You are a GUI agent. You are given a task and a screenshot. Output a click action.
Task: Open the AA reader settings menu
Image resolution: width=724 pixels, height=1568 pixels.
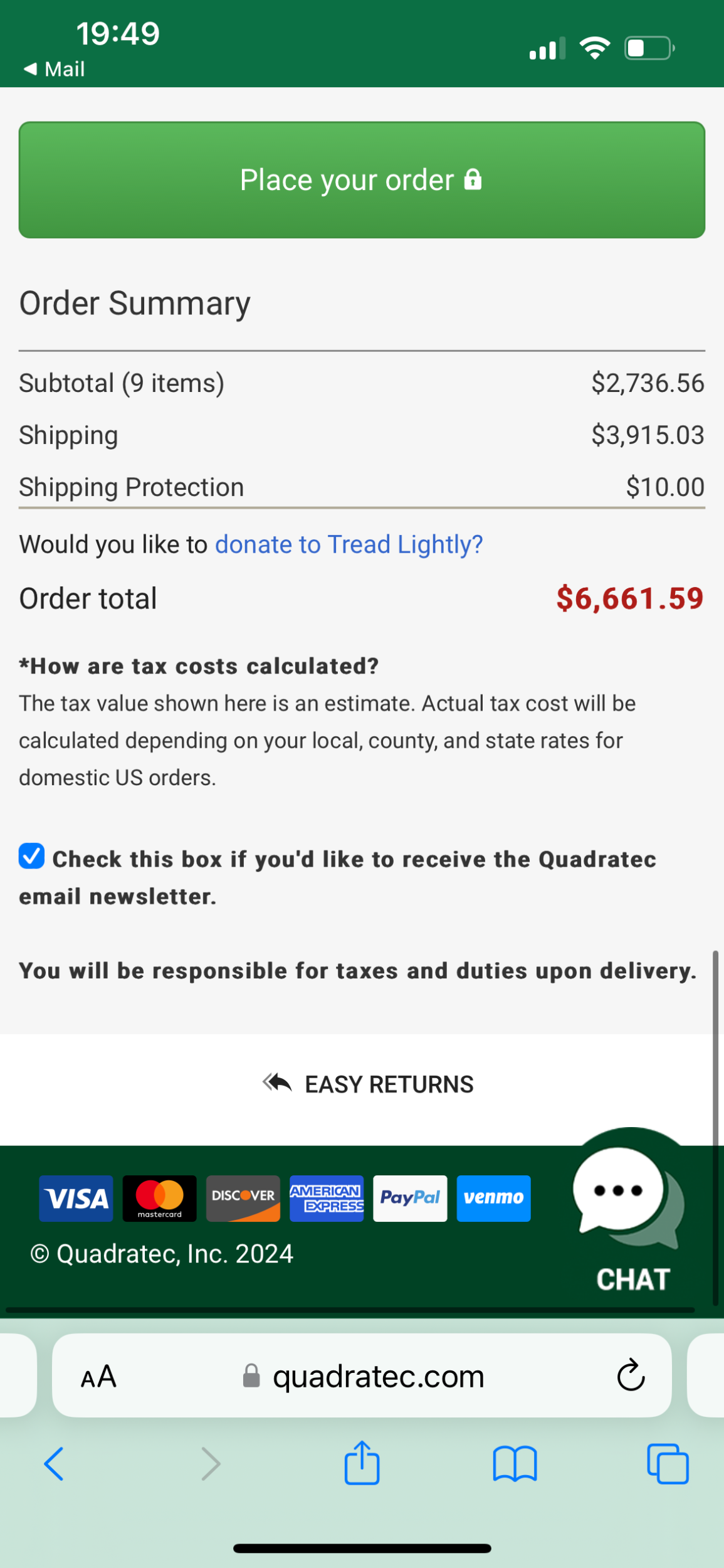98,1377
